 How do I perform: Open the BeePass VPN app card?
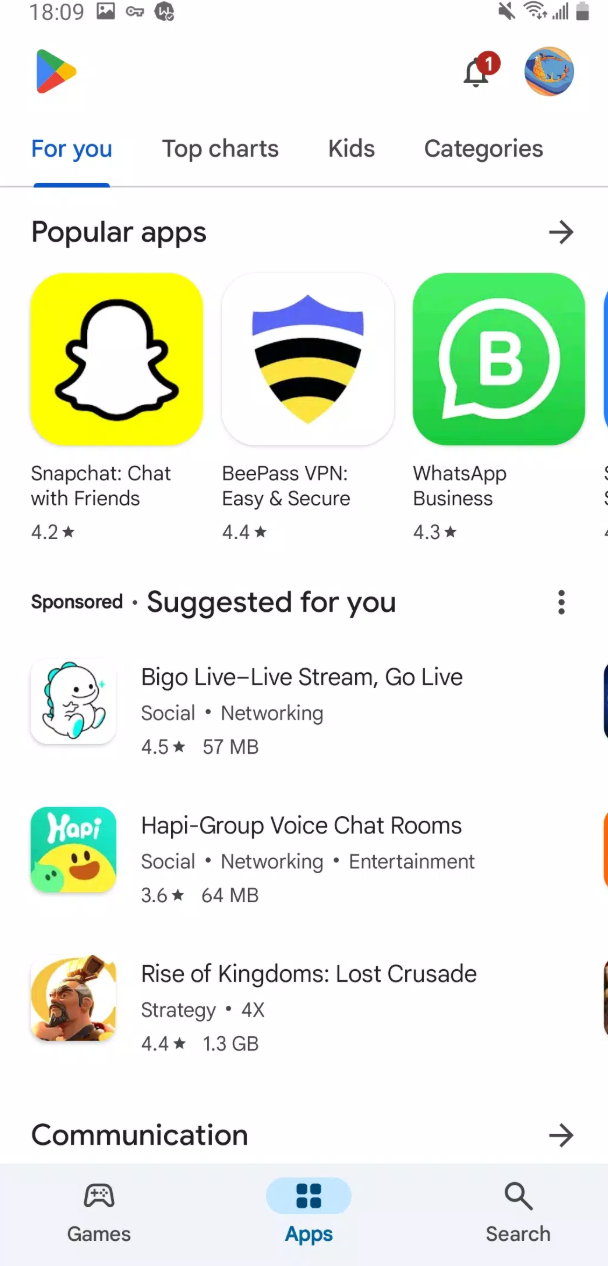(308, 359)
